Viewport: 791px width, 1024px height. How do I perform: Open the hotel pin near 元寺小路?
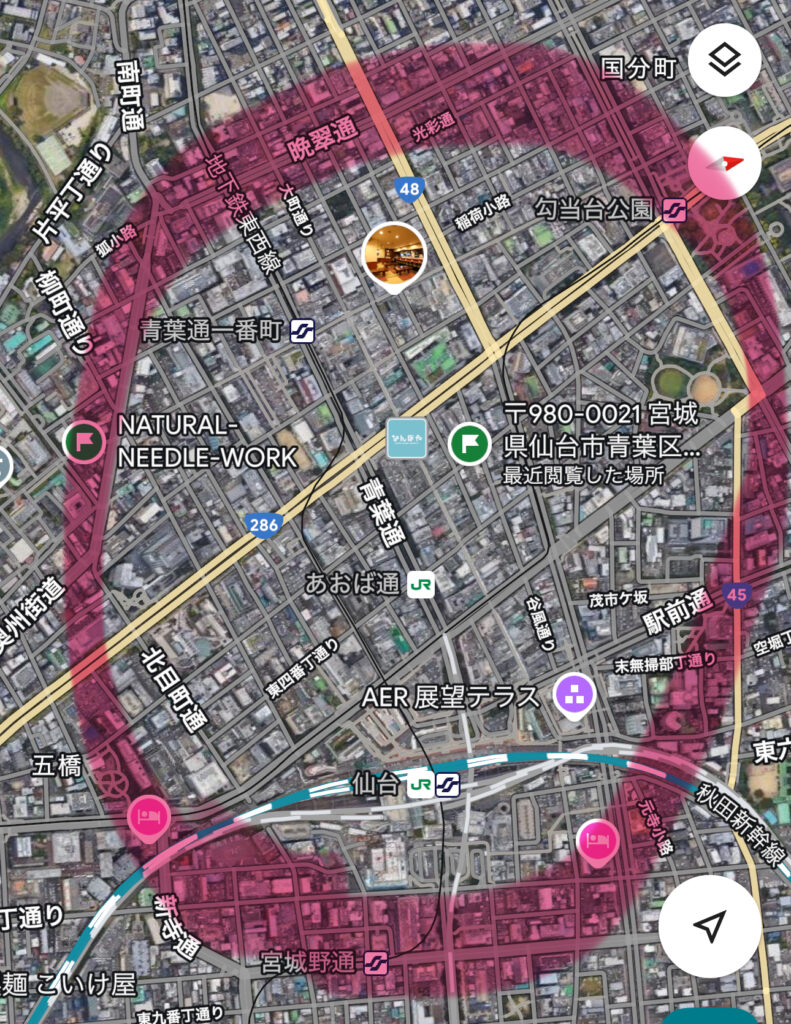point(597,836)
